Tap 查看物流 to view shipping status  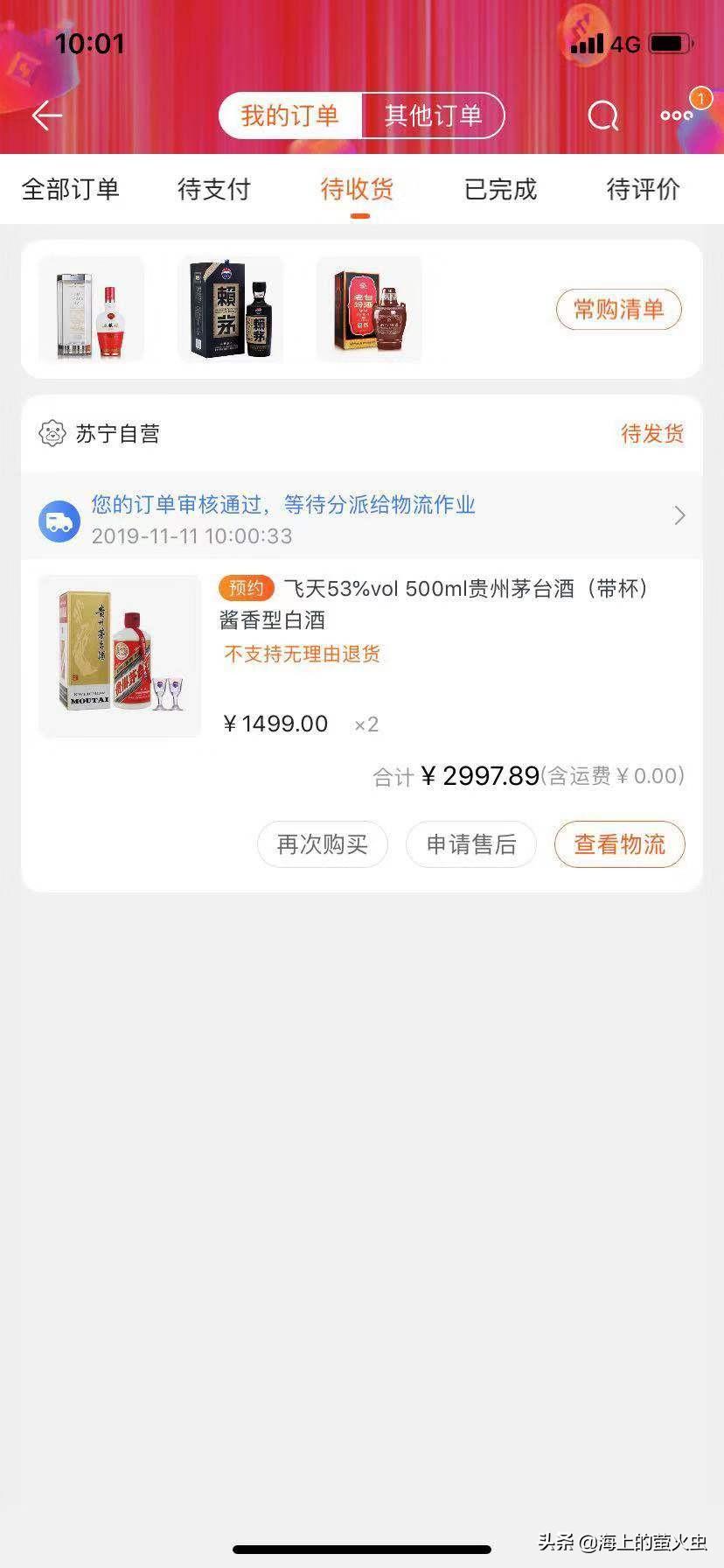pos(619,844)
